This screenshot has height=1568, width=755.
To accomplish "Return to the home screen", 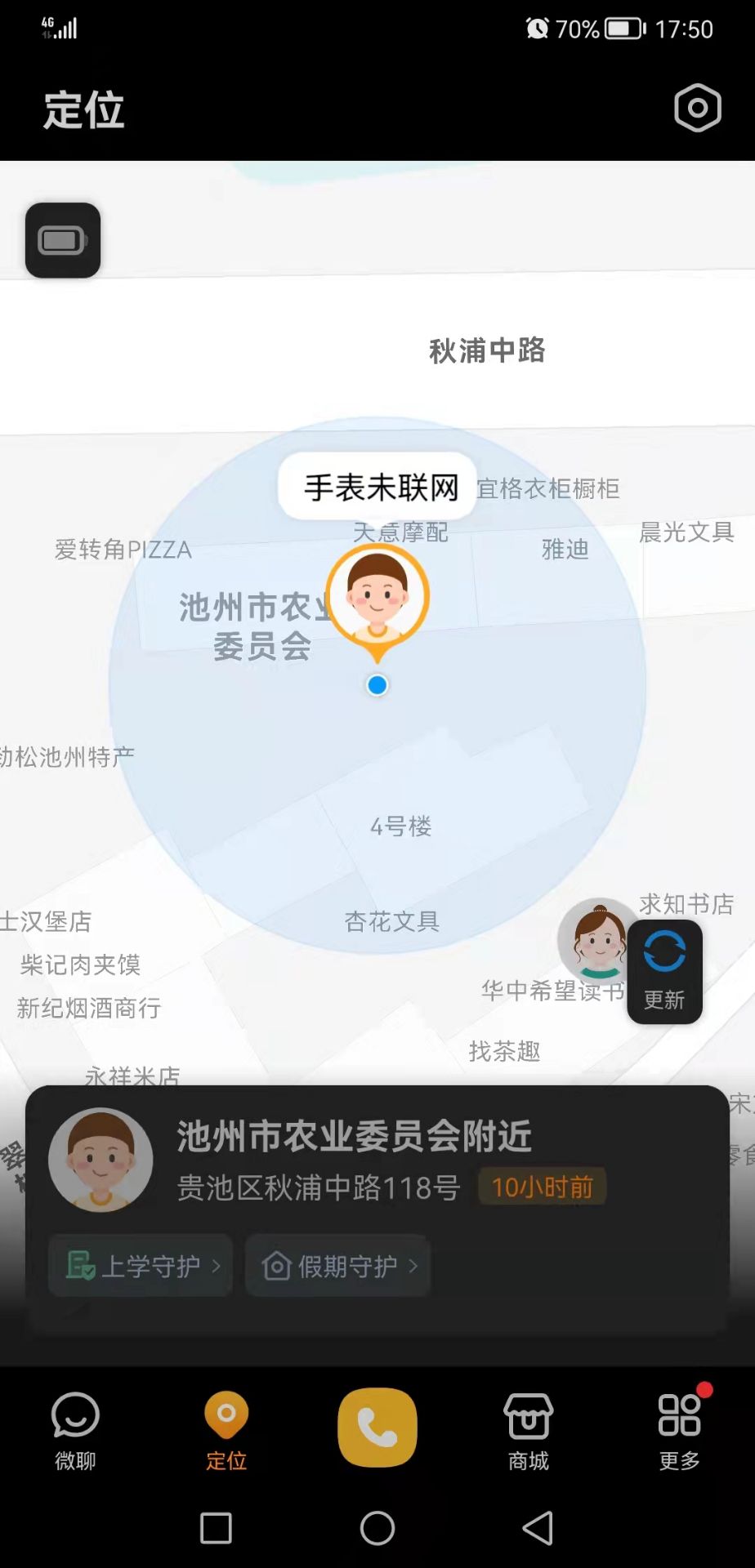I will click(x=377, y=1528).
